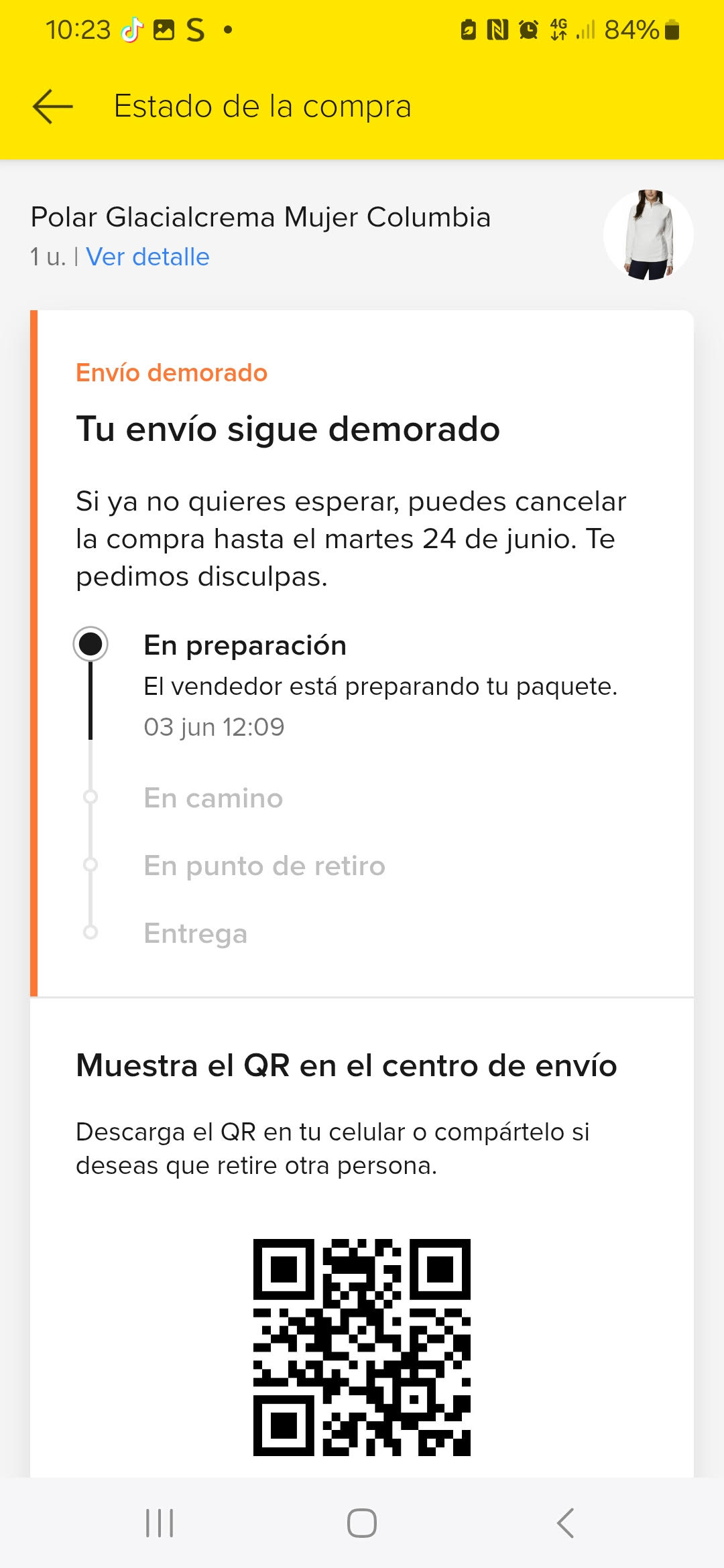Viewport: 724px width, 1568px height.
Task: Go back using the header arrow
Action: click(x=51, y=106)
